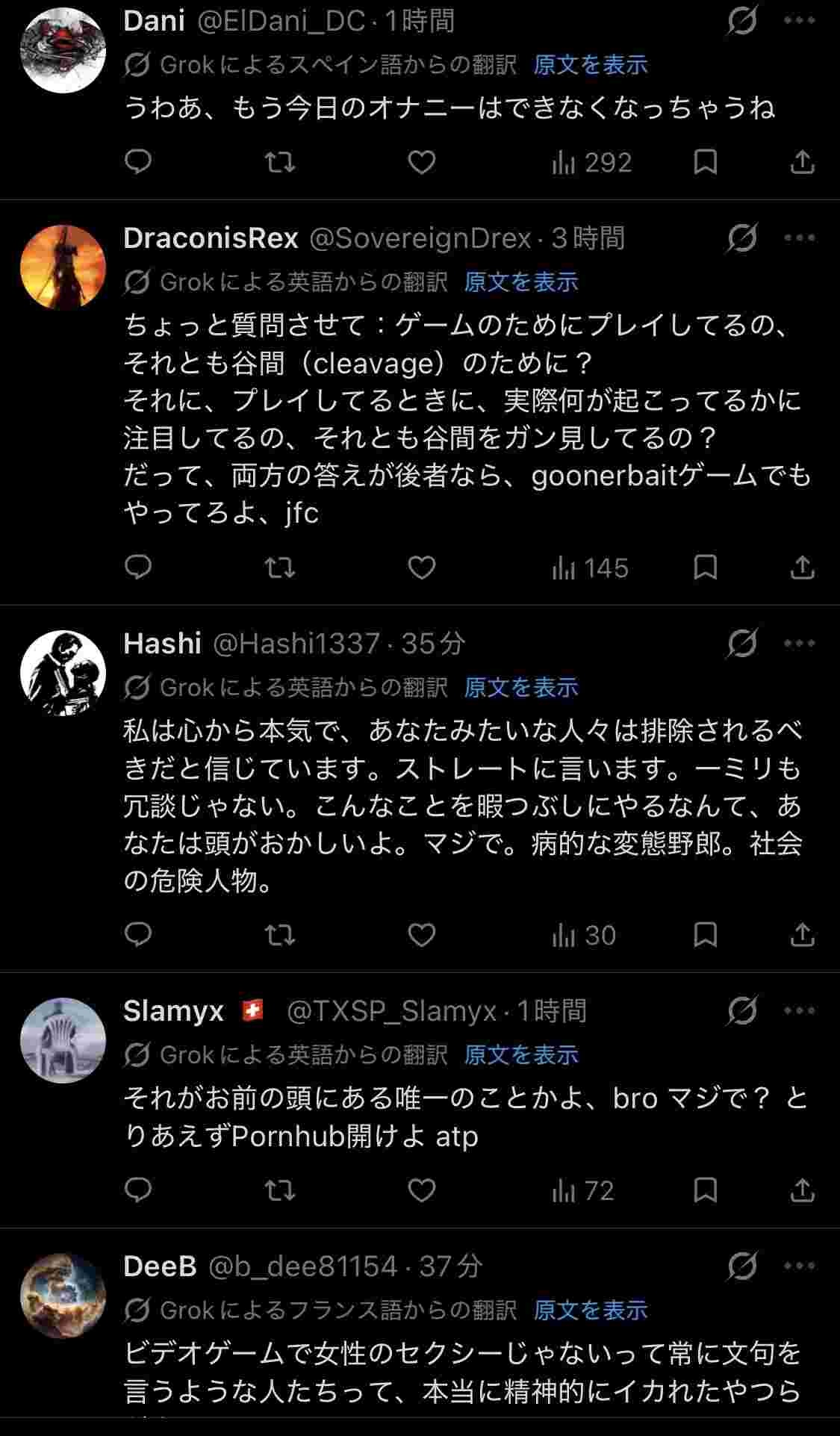The width and height of the screenshot is (840, 1436).
Task: Reply to DraconisRex's comment
Action: [138, 568]
